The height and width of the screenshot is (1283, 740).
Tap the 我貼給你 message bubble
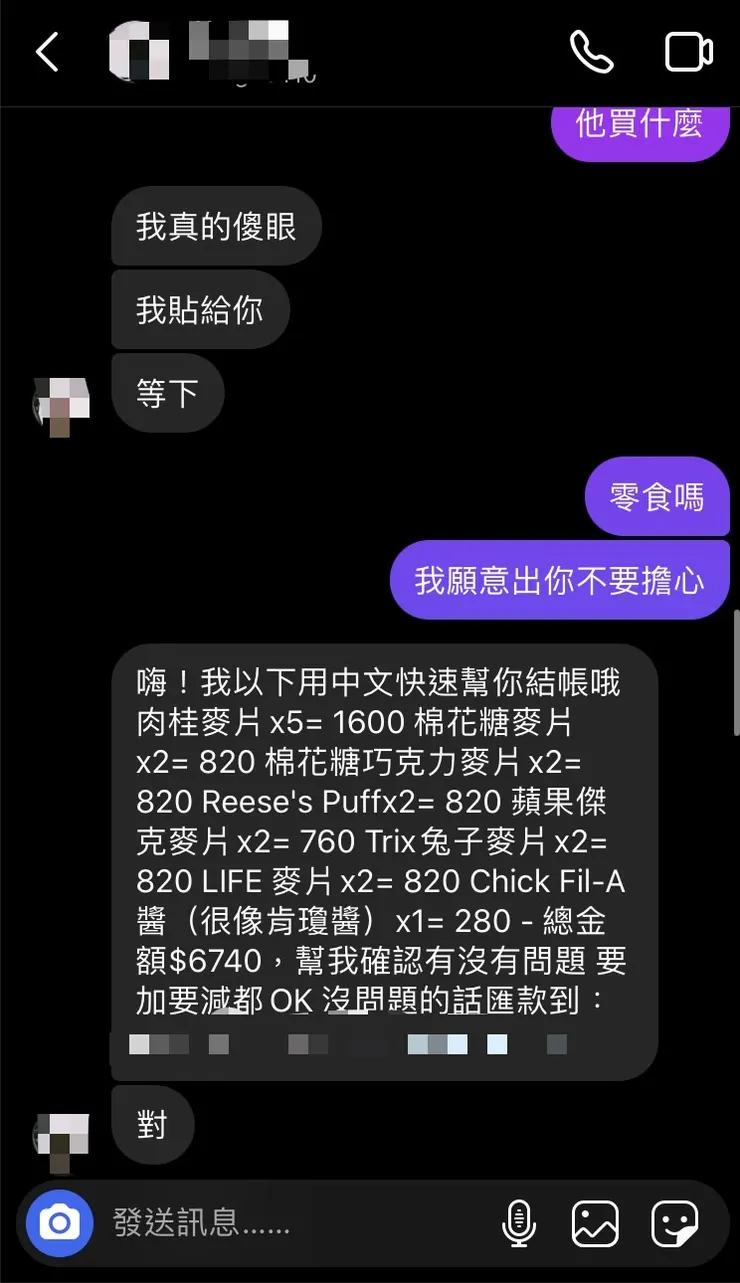coord(200,310)
